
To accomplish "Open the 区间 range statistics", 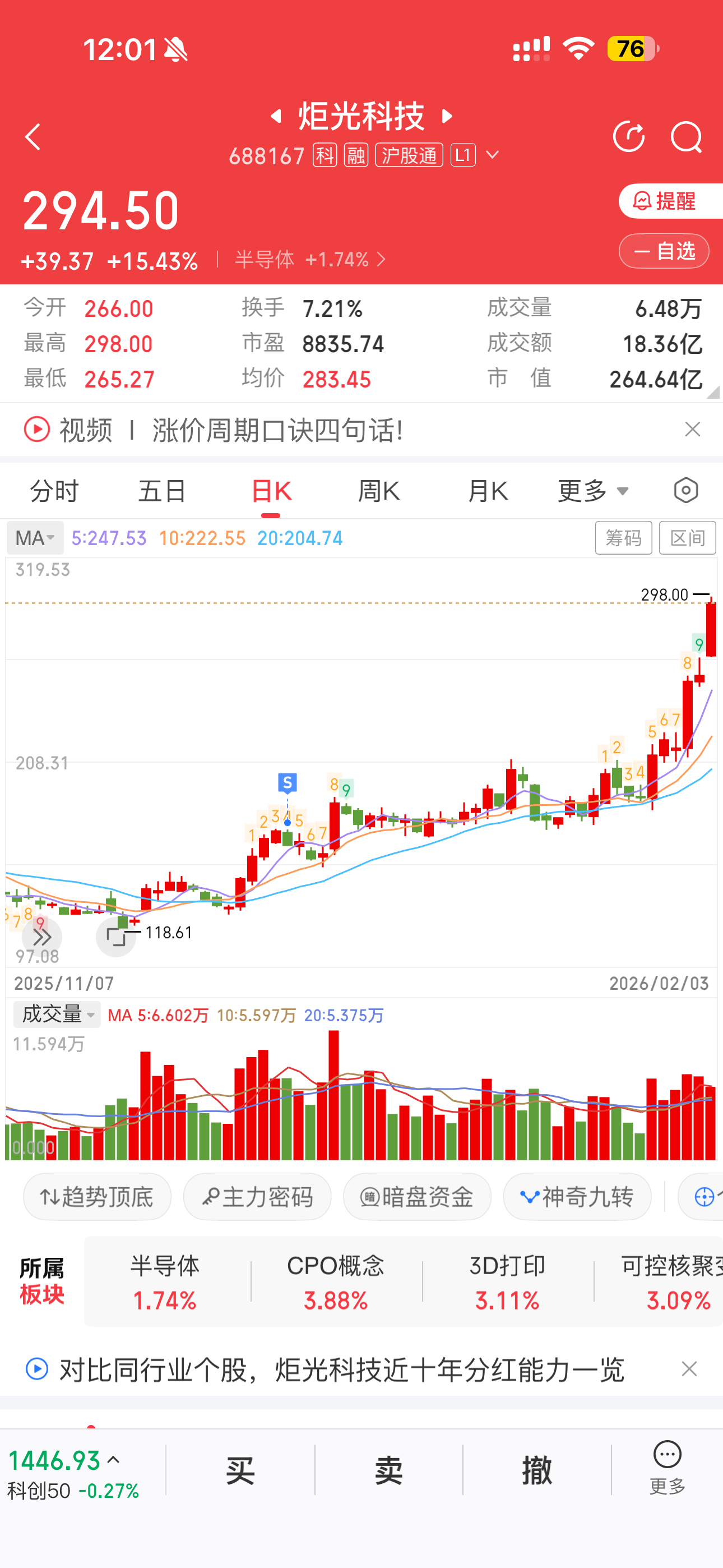I will pyautogui.click(x=688, y=538).
